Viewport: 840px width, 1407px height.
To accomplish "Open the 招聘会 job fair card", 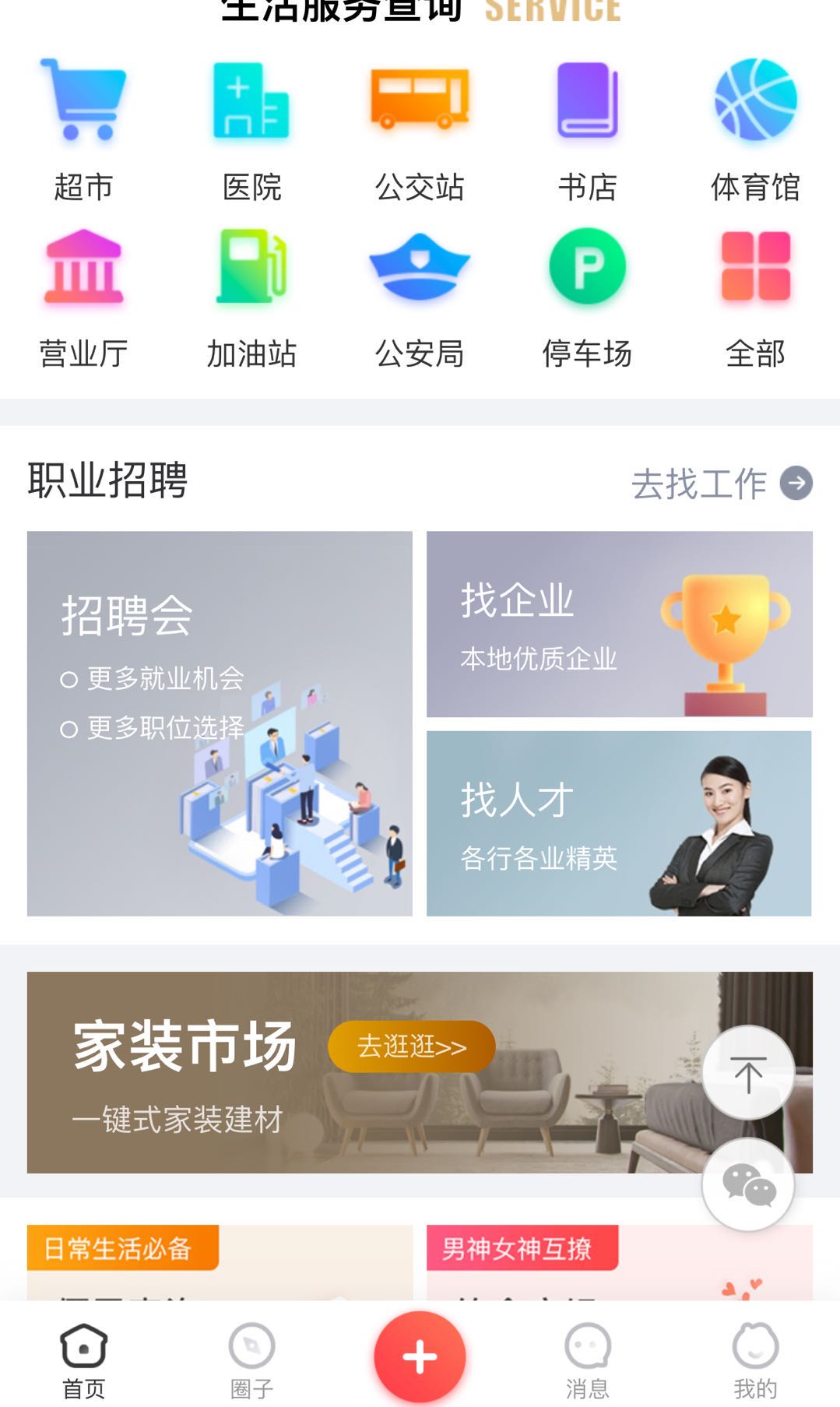I will (220, 723).
